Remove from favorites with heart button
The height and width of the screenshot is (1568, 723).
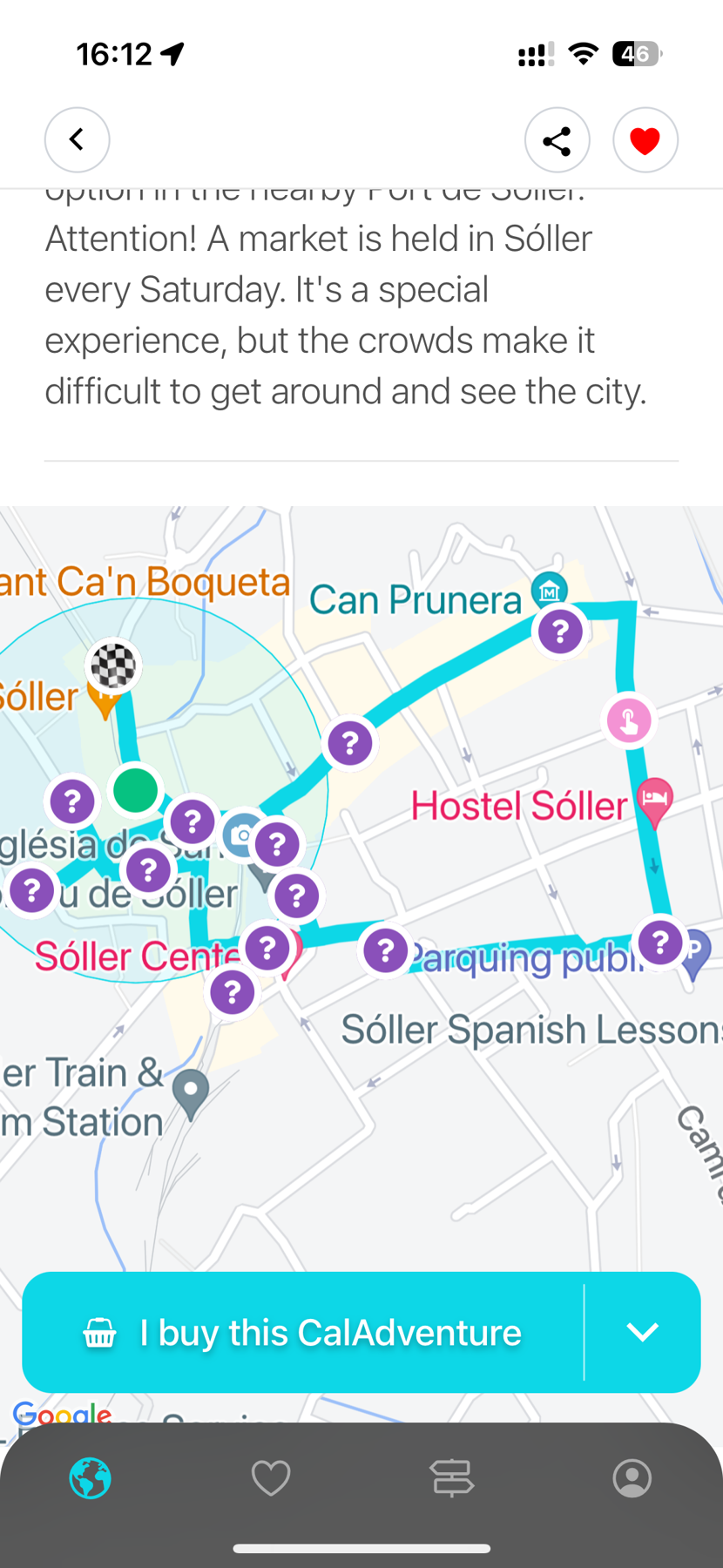645,139
